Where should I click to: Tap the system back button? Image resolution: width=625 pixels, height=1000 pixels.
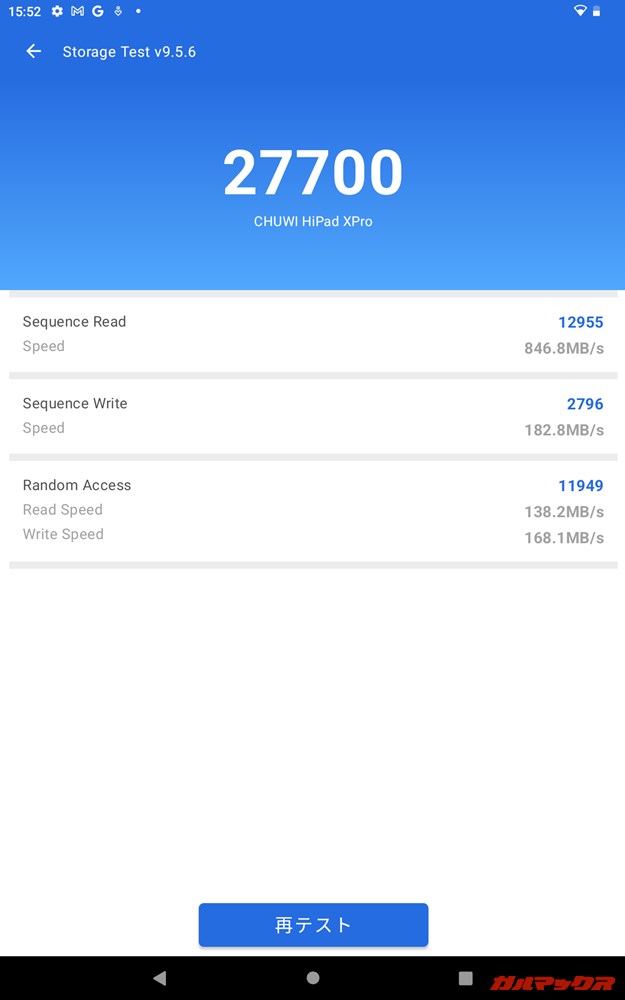[160, 978]
